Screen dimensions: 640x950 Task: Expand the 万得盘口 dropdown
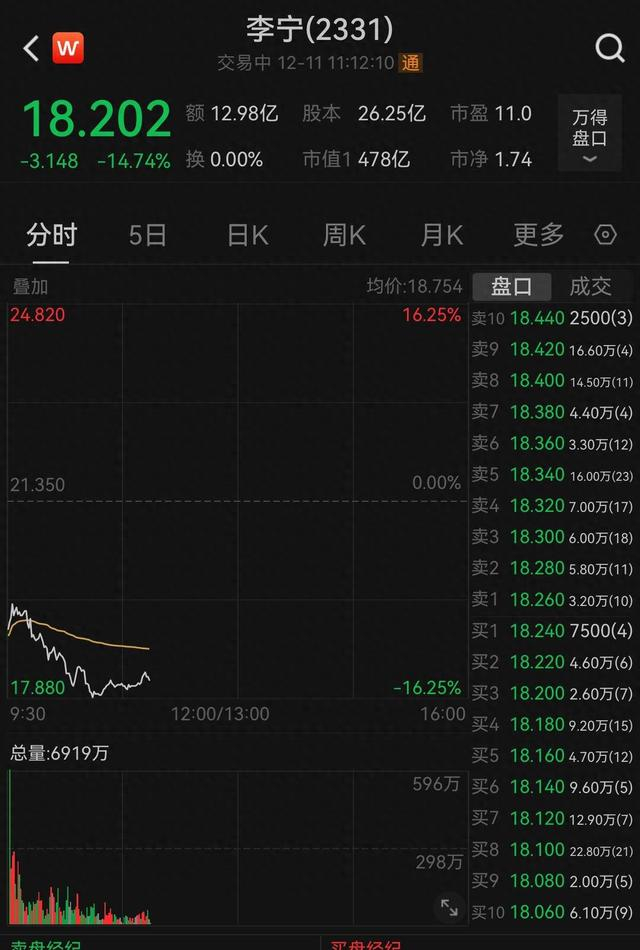(x=590, y=133)
